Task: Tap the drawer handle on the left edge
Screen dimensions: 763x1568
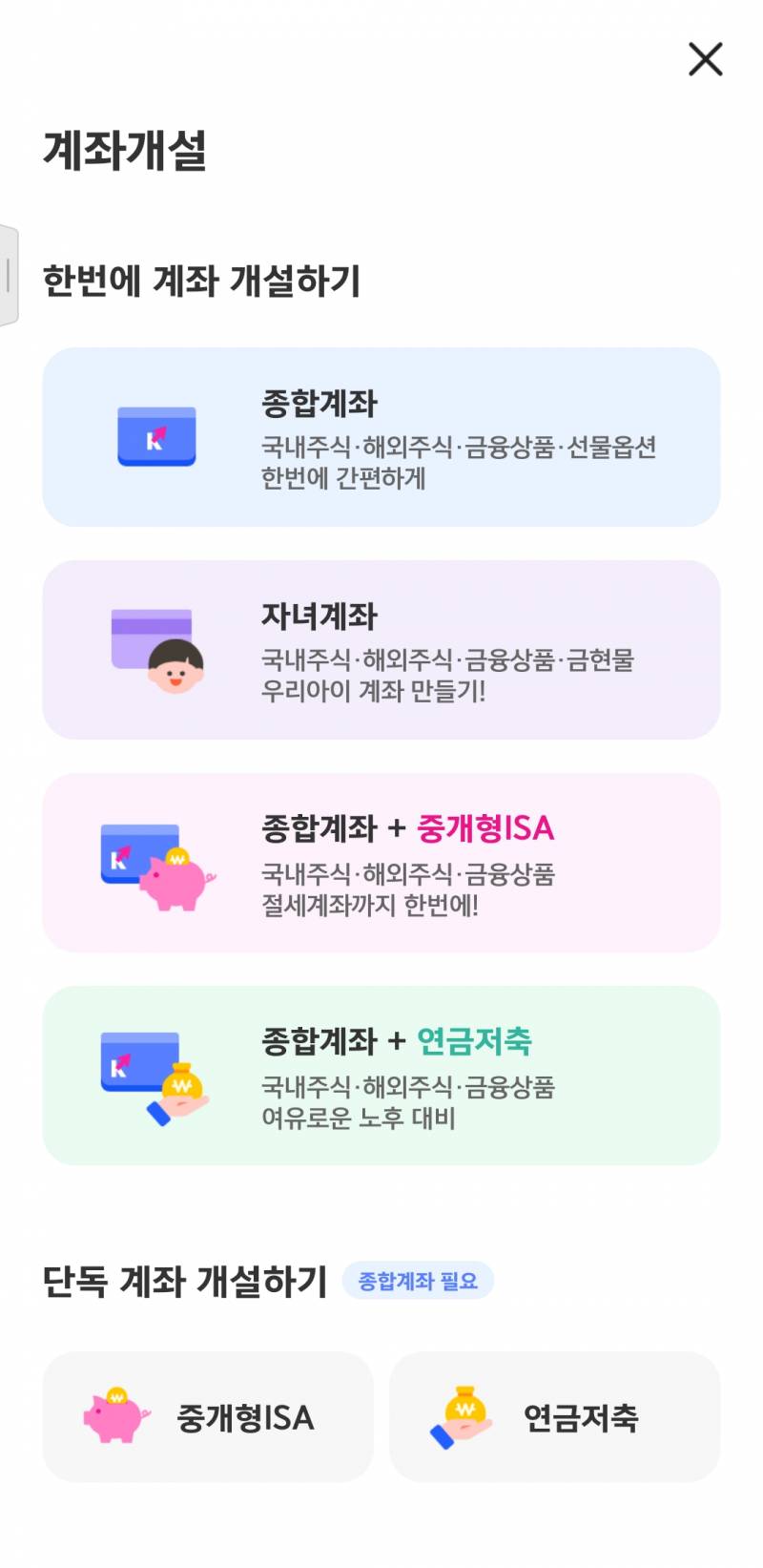Action: tap(8, 277)
